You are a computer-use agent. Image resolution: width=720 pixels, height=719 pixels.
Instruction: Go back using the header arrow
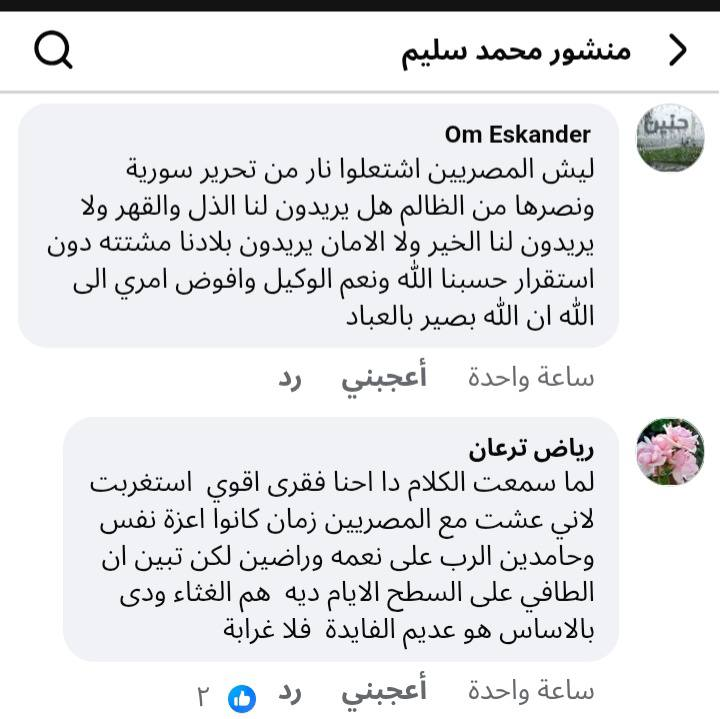point(678,50)
